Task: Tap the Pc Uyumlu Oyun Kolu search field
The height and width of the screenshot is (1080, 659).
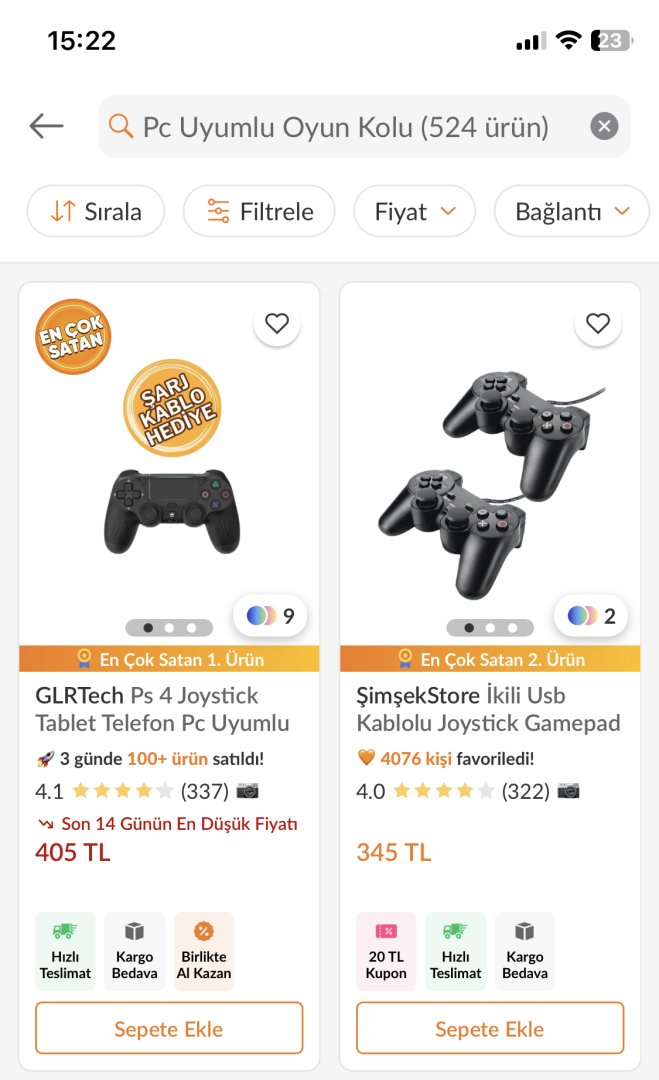Action: click(x=345, y=127)
